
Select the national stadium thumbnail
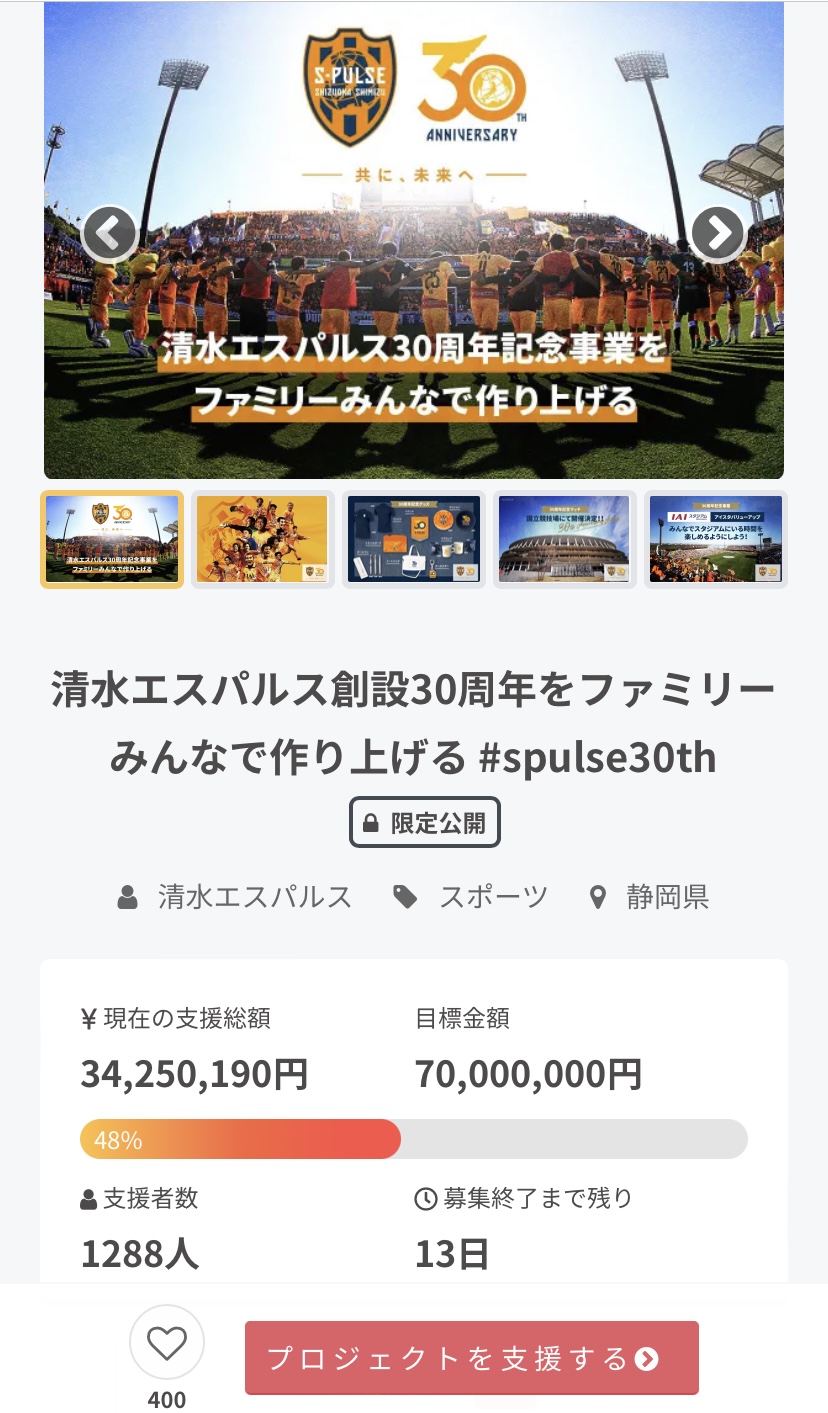click(x=565, y=540)
